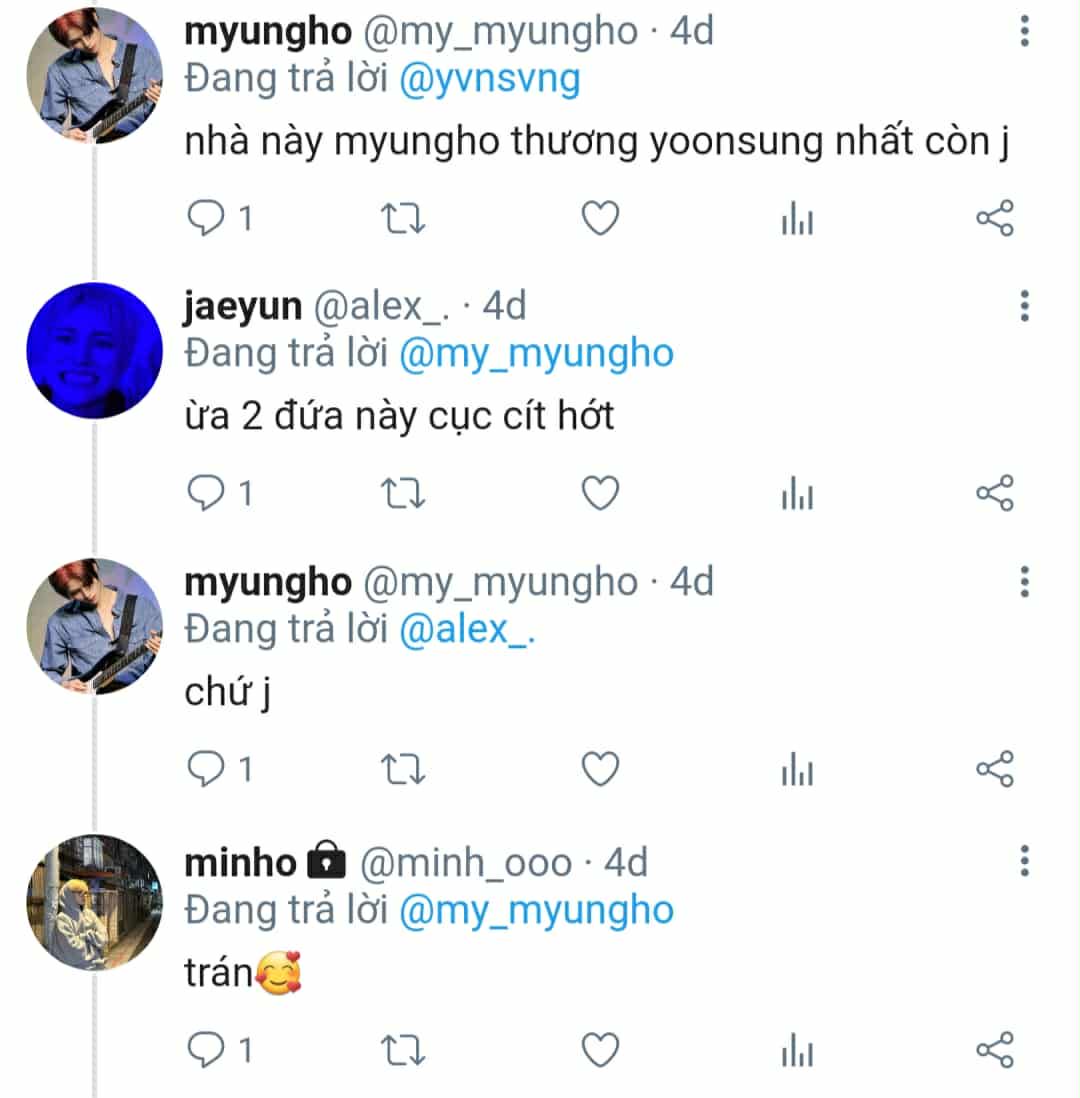Viewport: 1080px width, 1098px height.
Task: Retweet minho's "trán" reply
Action: (405, 1050)
